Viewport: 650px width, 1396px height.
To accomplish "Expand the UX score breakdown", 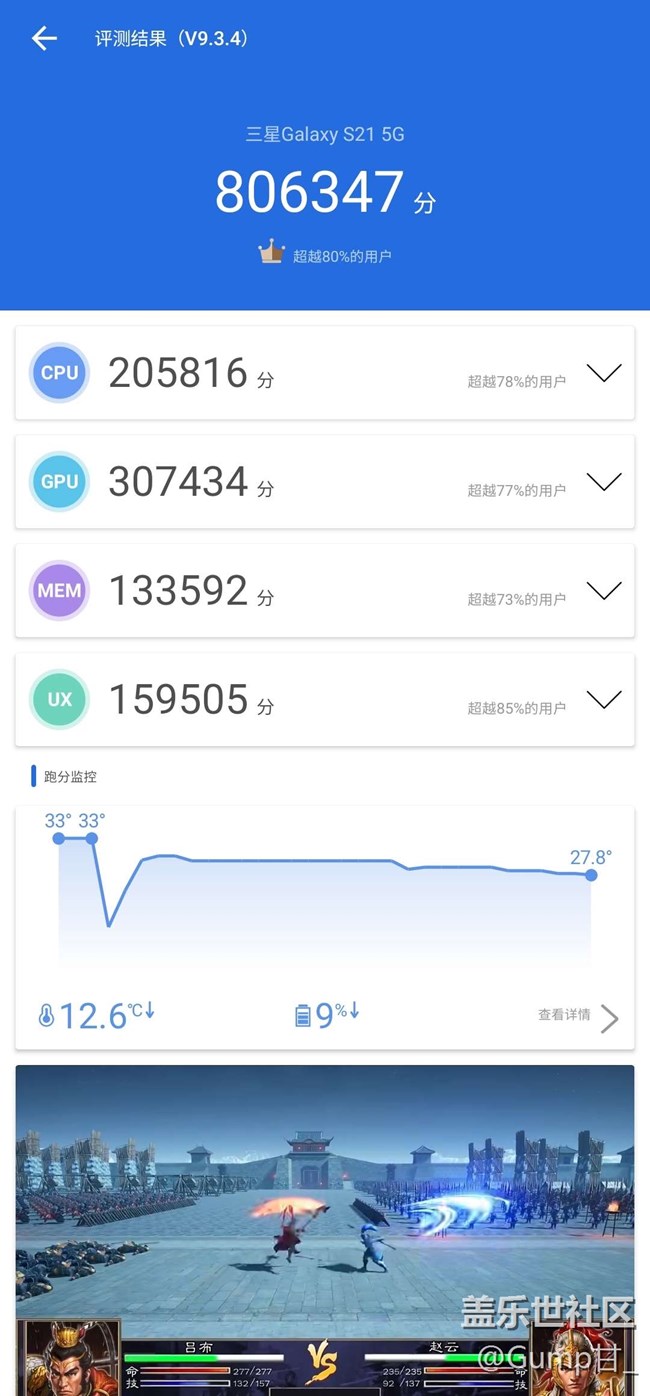I will [x=604, y=700].
